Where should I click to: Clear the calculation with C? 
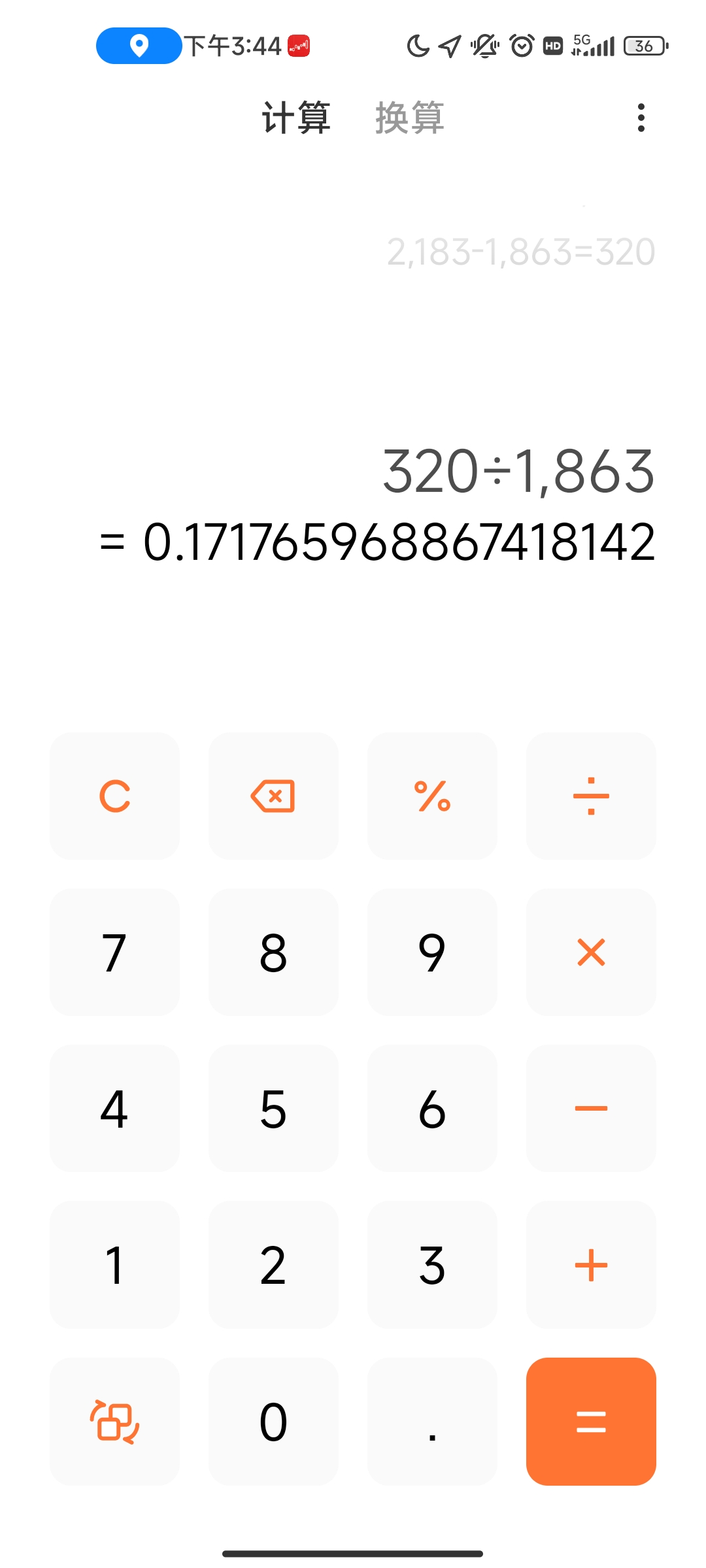tap(114, 796)
